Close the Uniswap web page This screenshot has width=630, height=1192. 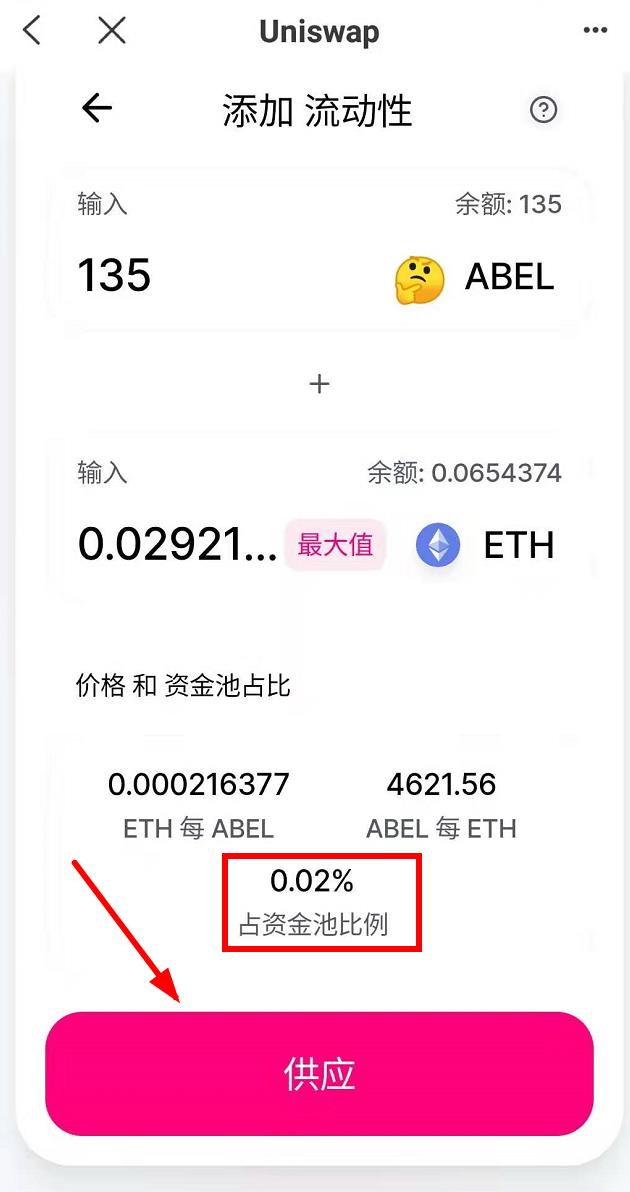112,31
